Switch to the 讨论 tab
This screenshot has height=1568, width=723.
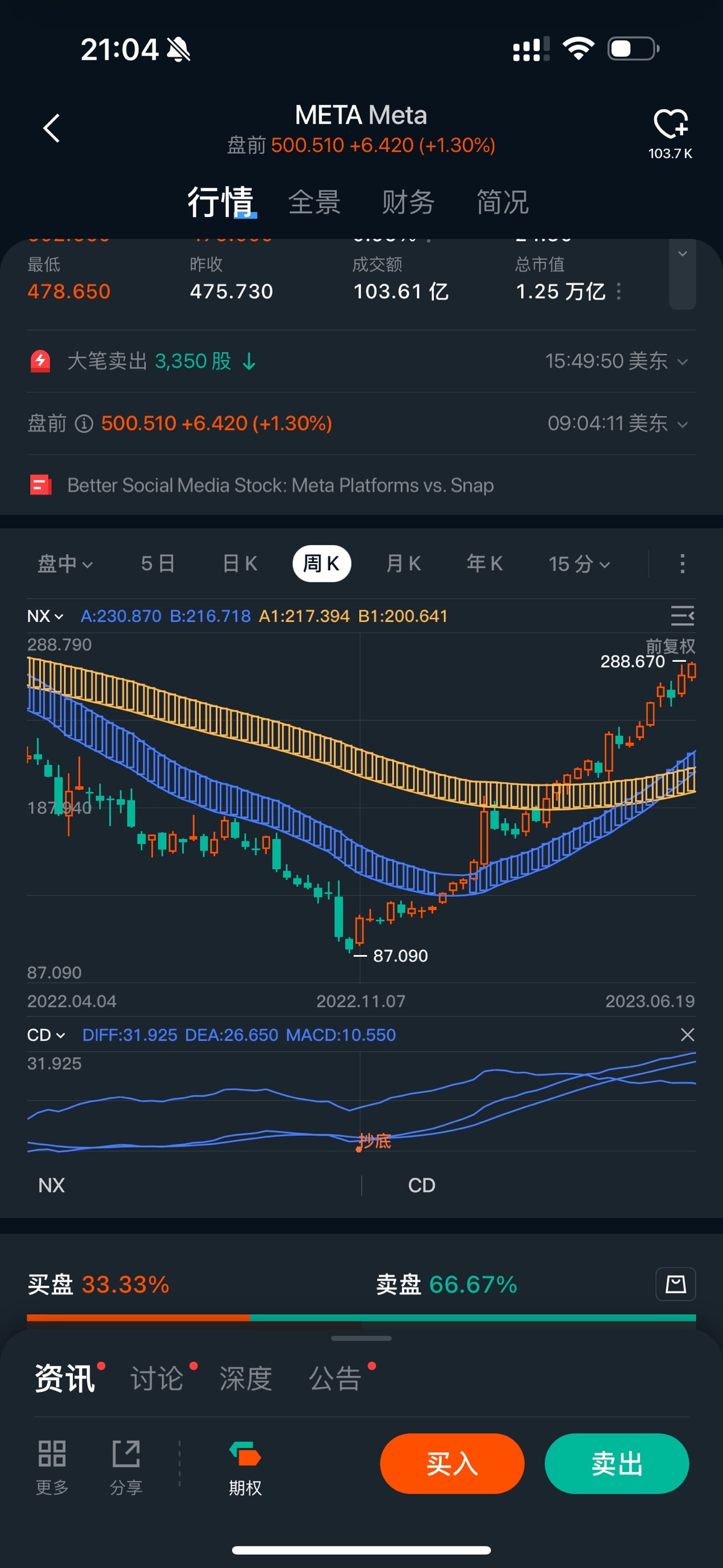tap(157, 1379)
